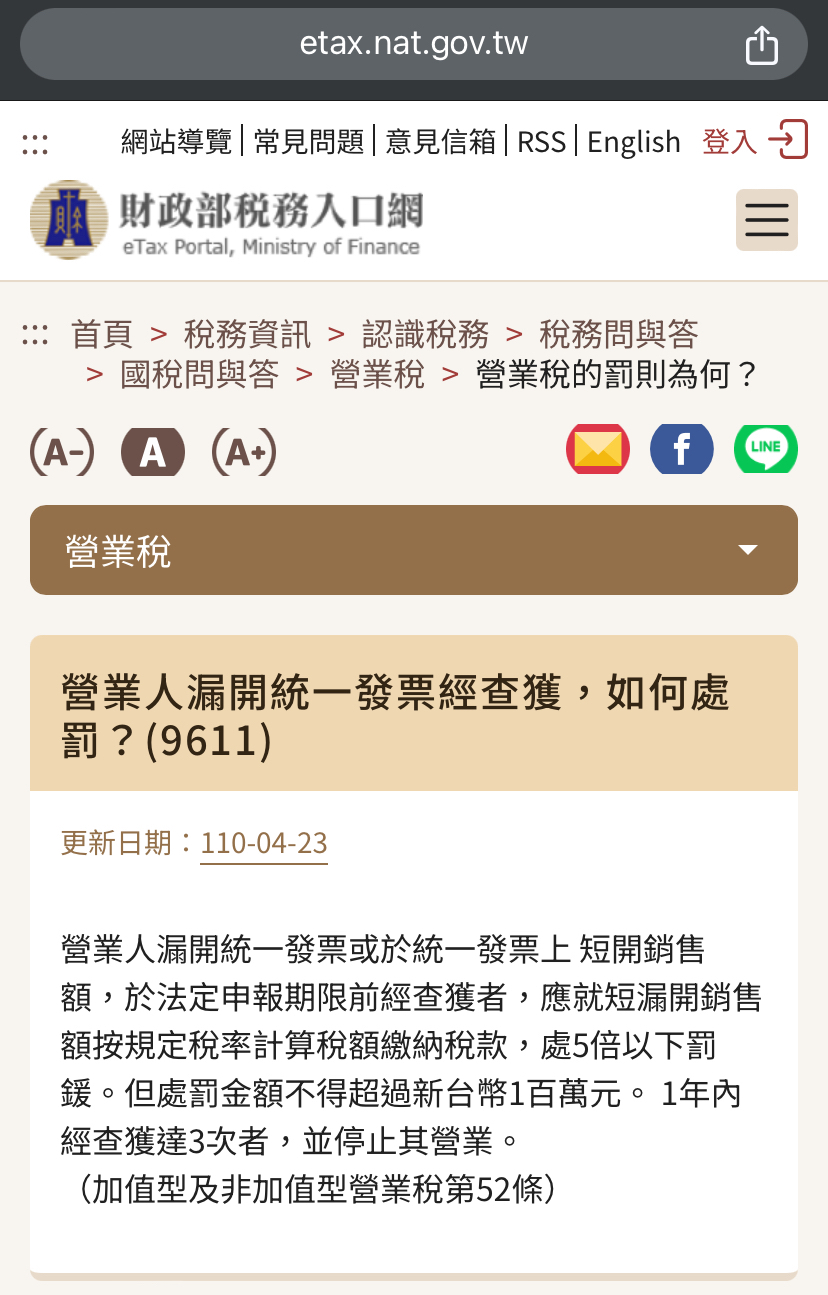Tap the browser share icon
This screenshot has height=1295, width=828.
[x=761, y=45]
